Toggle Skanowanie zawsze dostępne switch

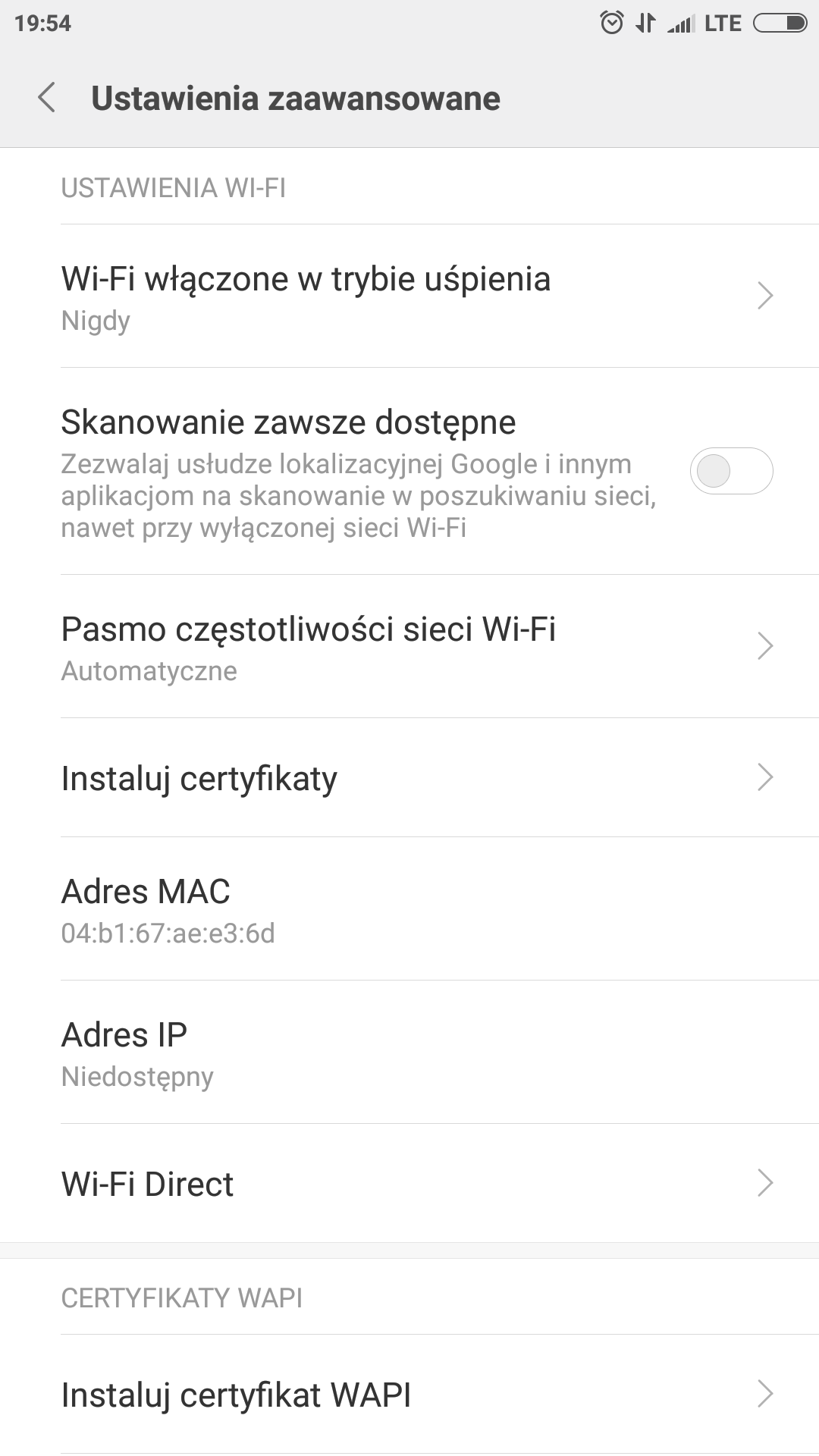[731, 471]
